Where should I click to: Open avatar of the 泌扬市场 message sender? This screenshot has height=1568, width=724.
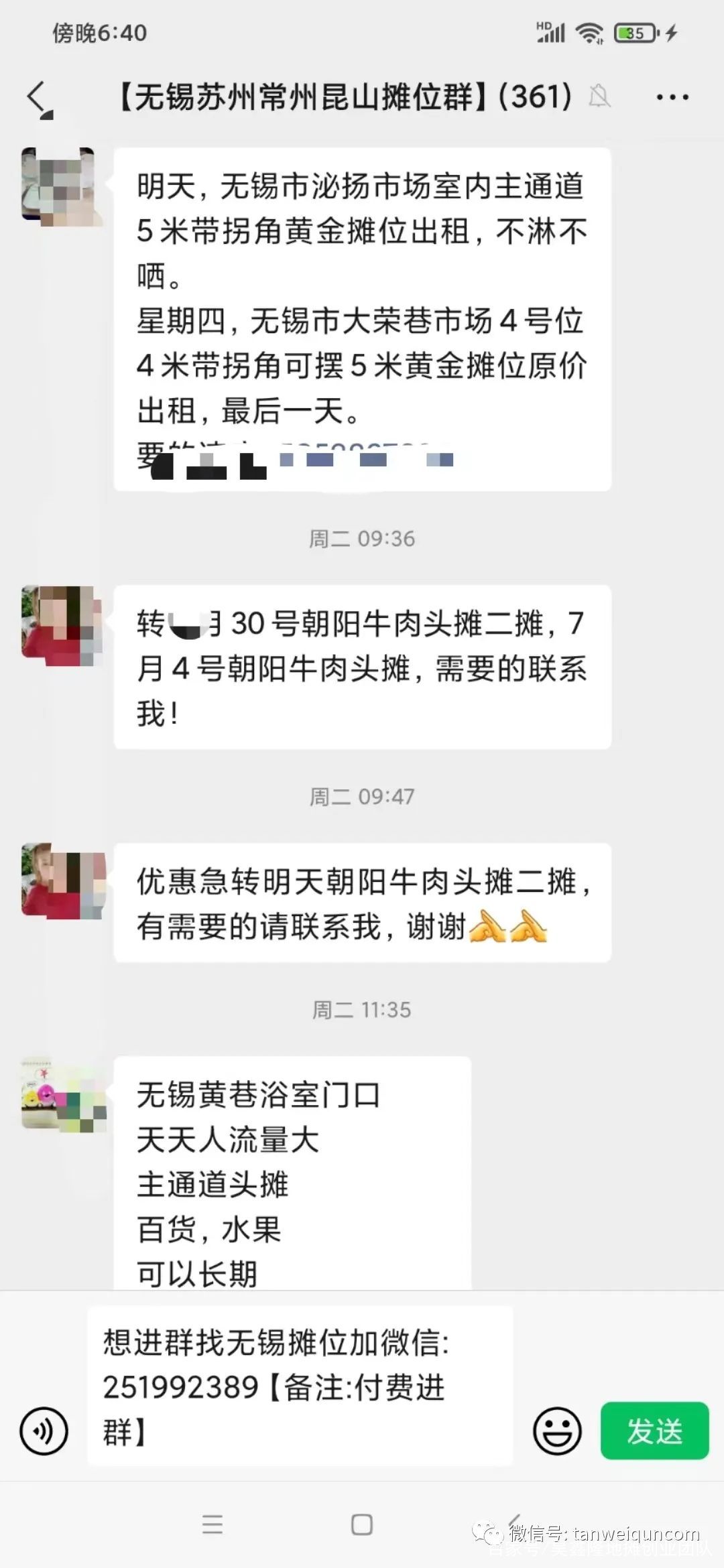[x=59, y=184]
